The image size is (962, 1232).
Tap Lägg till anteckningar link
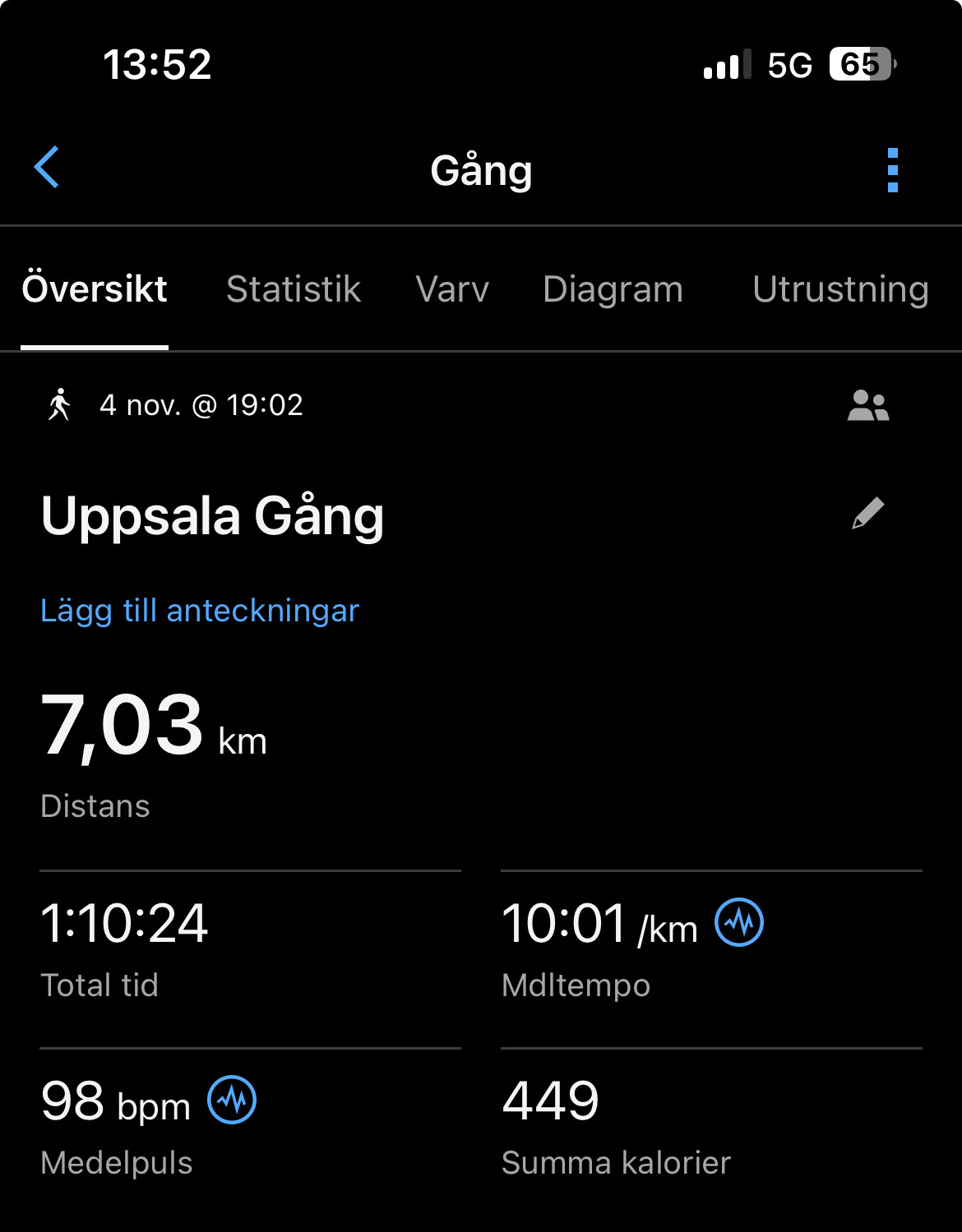coord(200,611)
